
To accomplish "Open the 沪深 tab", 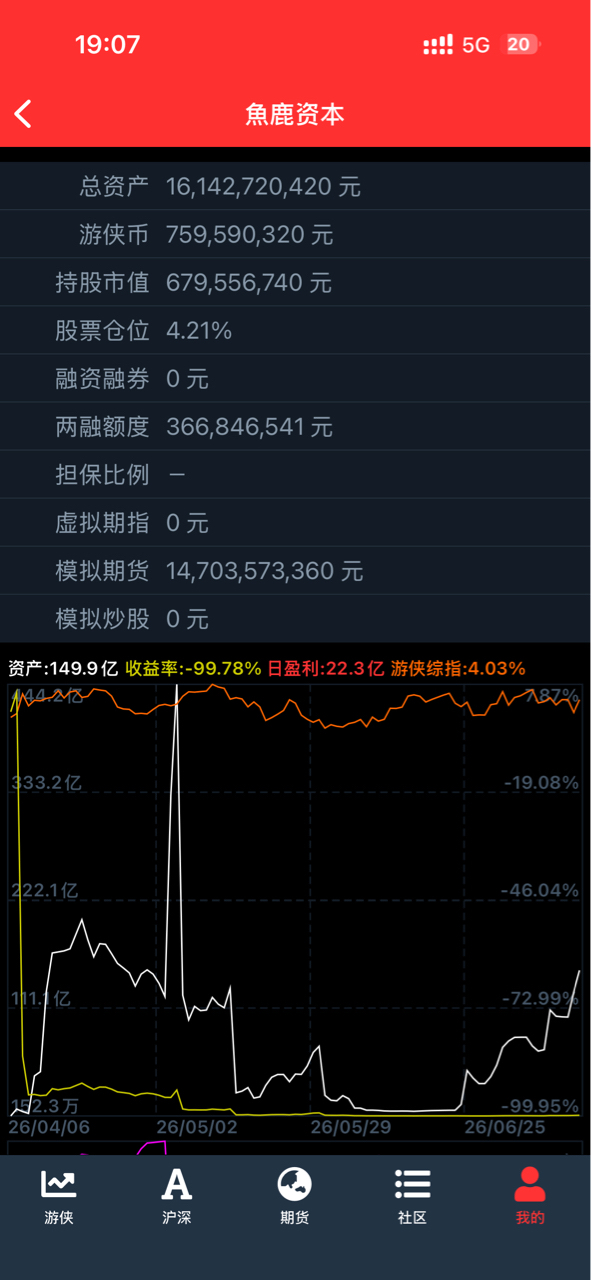I will (177, 1196).
